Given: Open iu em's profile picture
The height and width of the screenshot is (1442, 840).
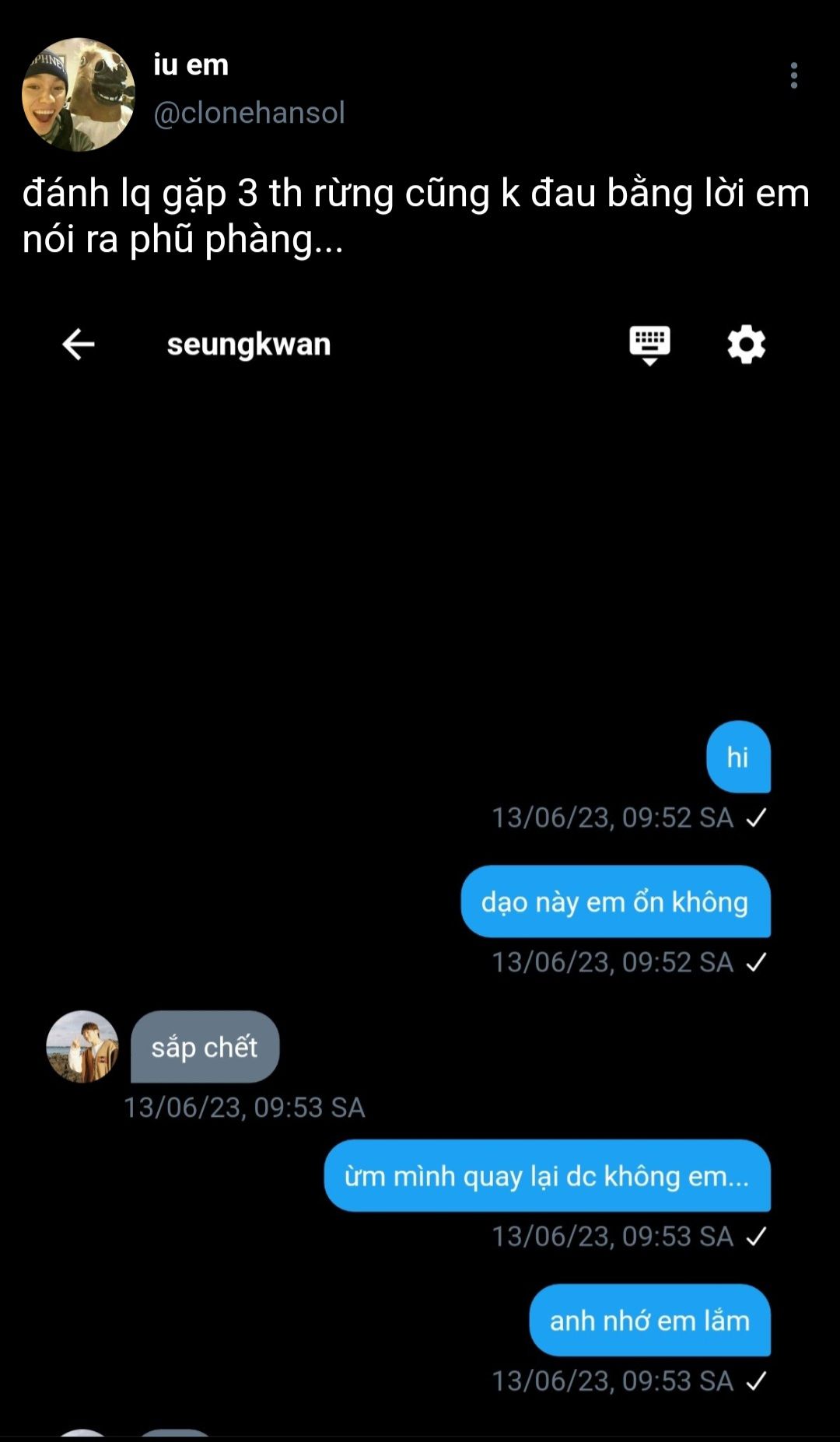Looking at the screenshot, I should point(79,94).
